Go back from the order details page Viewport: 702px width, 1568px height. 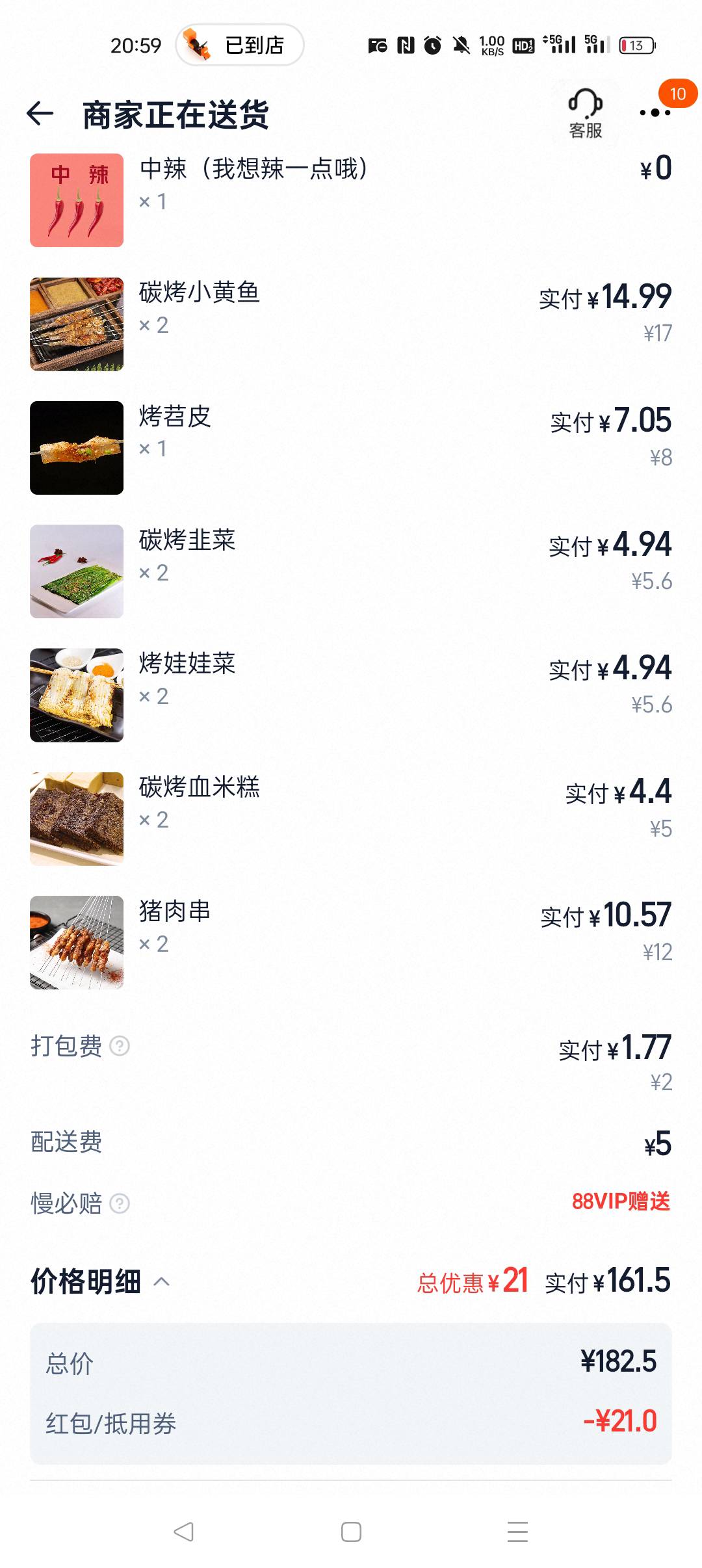click(x=40, y=114)
